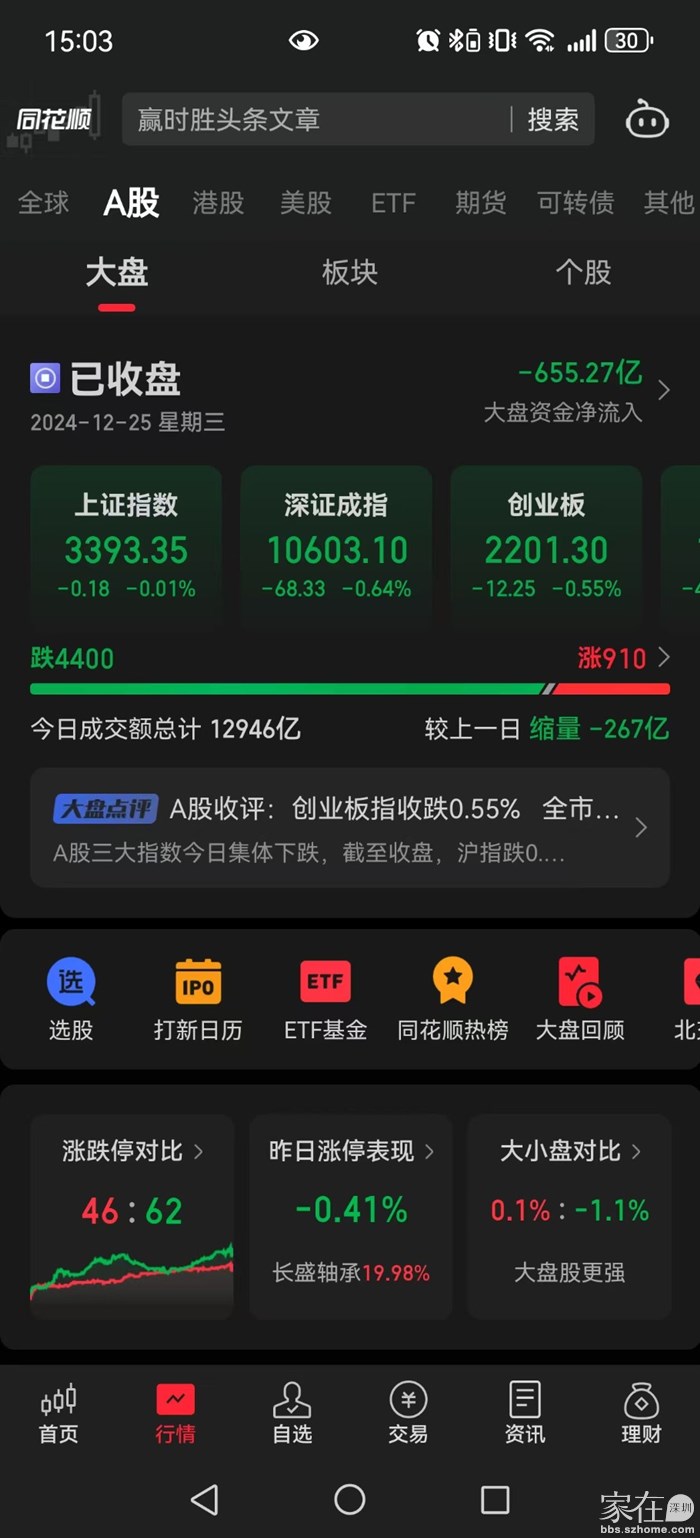Switch to the 港股 market tab

(218, 203)
